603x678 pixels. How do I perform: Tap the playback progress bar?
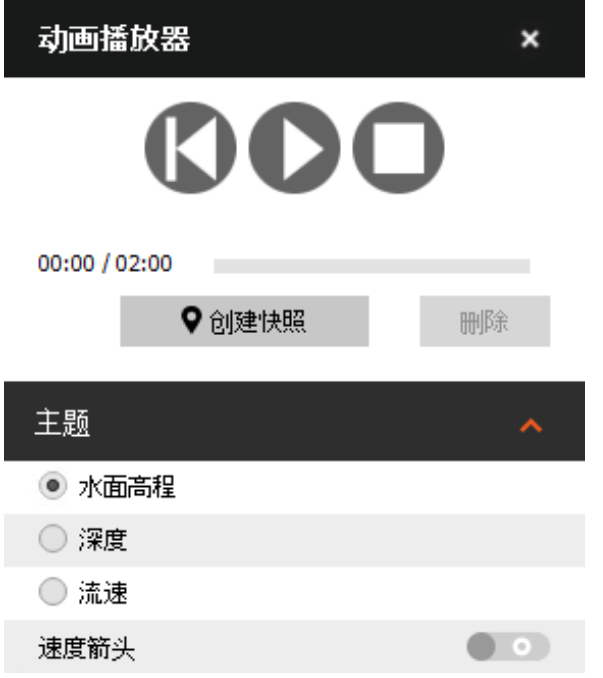pos(371,266)
